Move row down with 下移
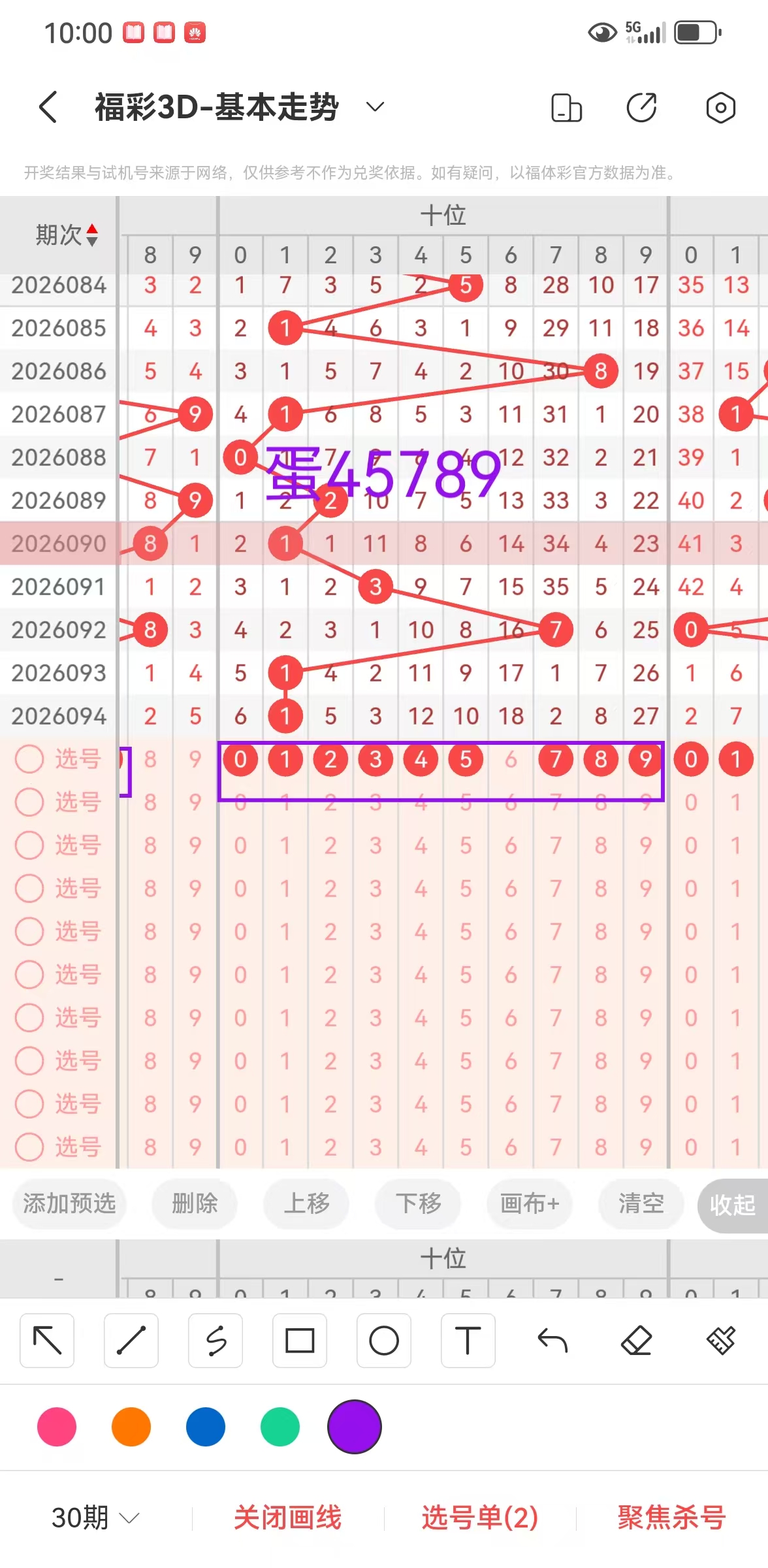Image resolution: width=768 pixels, height=1568 pixels. click(418, 1203)
